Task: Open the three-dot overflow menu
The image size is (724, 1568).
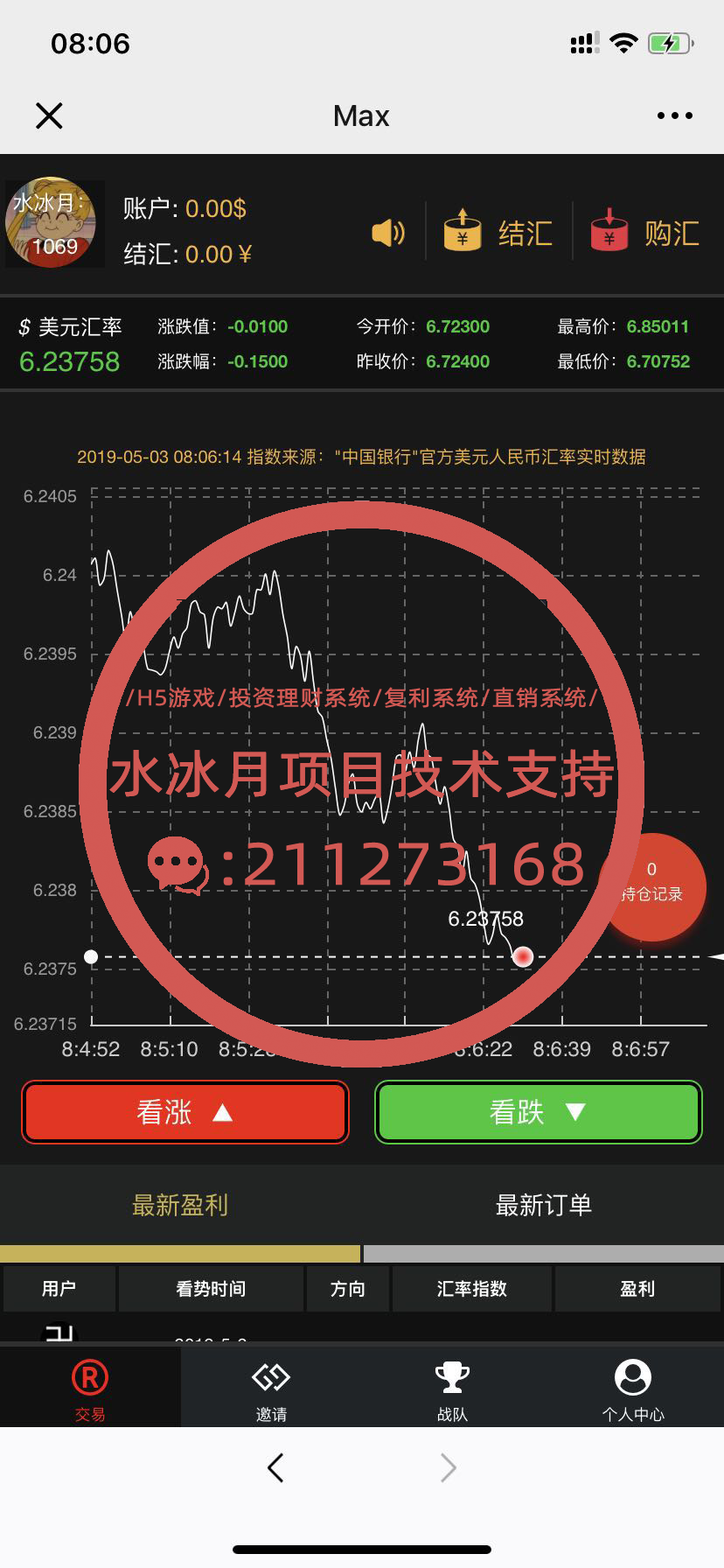Action: (674, 115)
